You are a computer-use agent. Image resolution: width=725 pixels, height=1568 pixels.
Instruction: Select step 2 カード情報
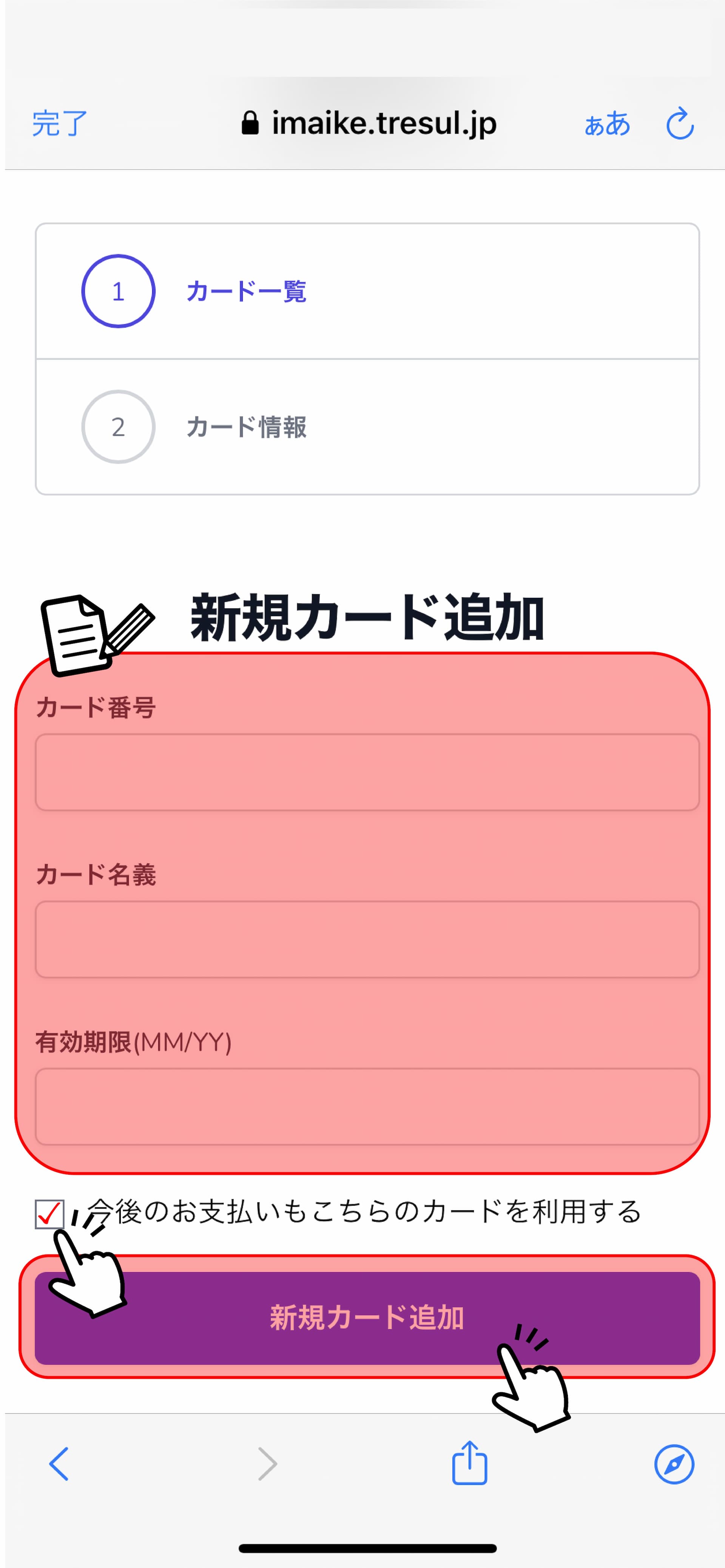coord(367,427)
